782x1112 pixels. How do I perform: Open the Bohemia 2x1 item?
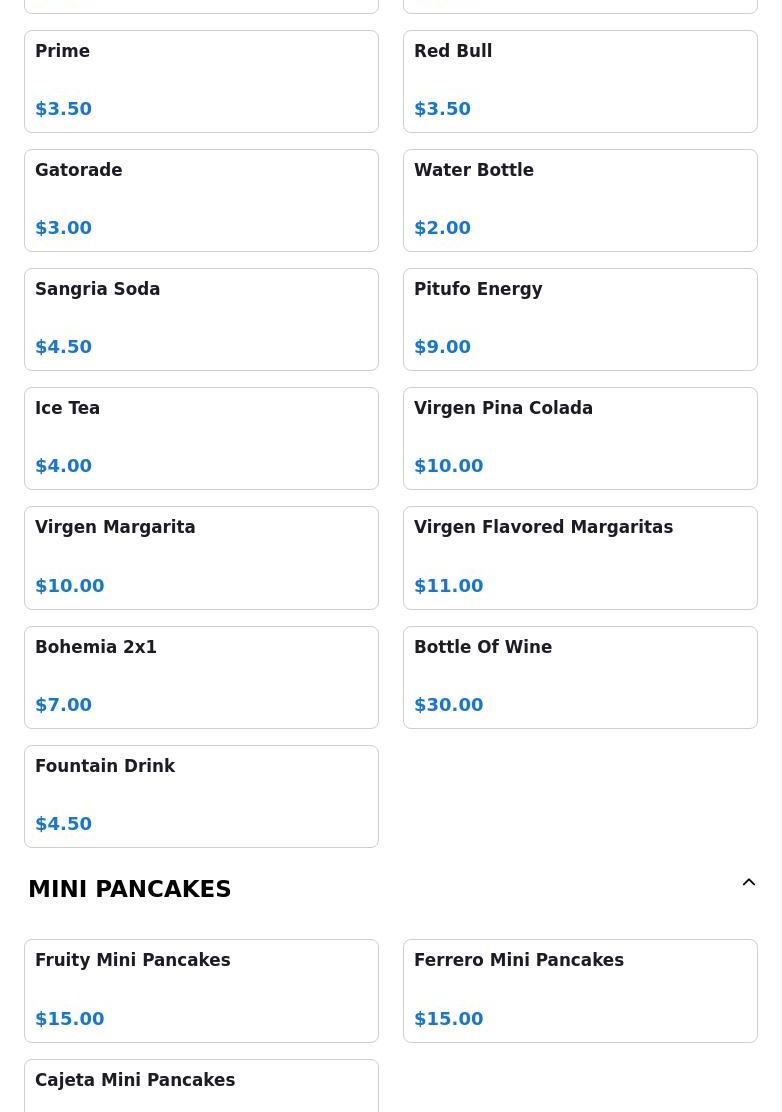point(201,677)
